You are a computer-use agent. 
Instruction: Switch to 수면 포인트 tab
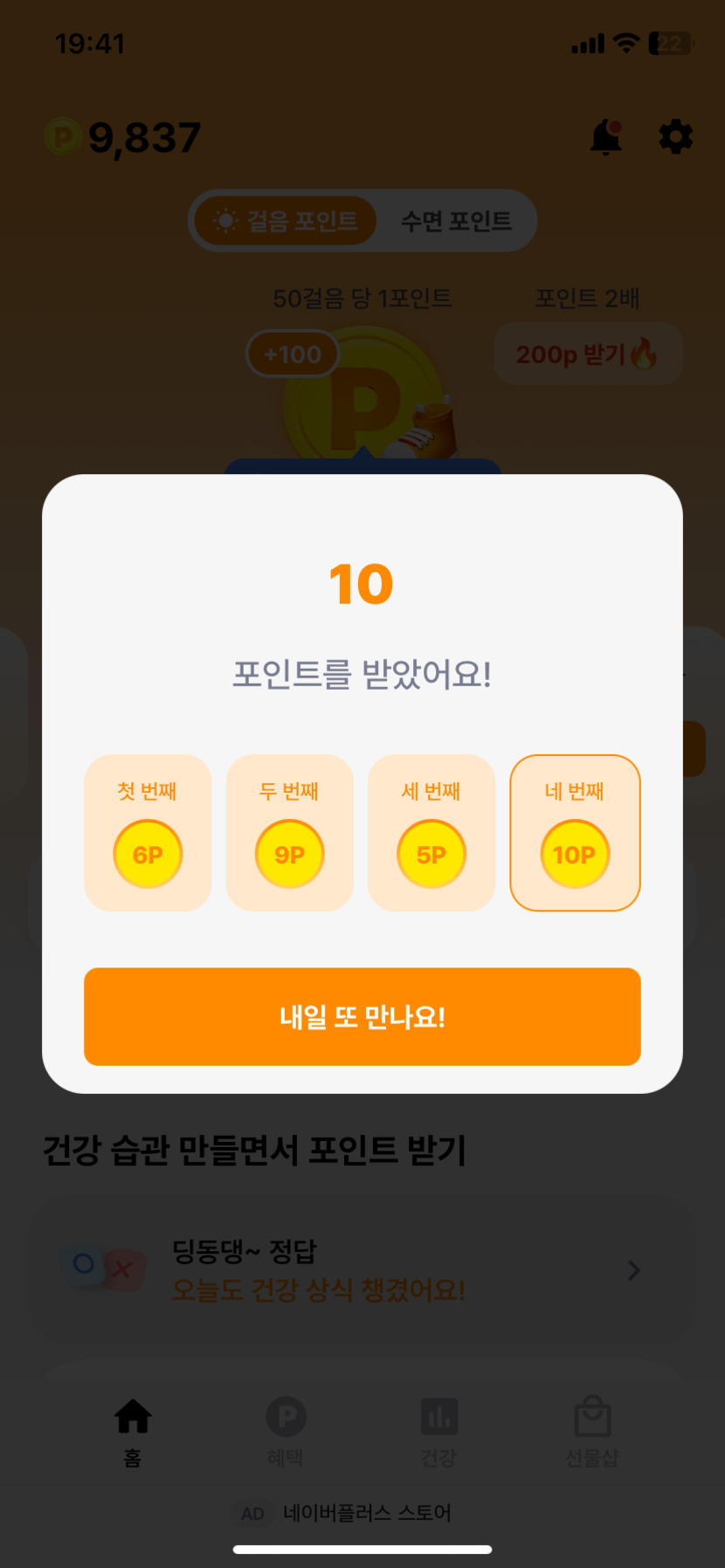456,221
